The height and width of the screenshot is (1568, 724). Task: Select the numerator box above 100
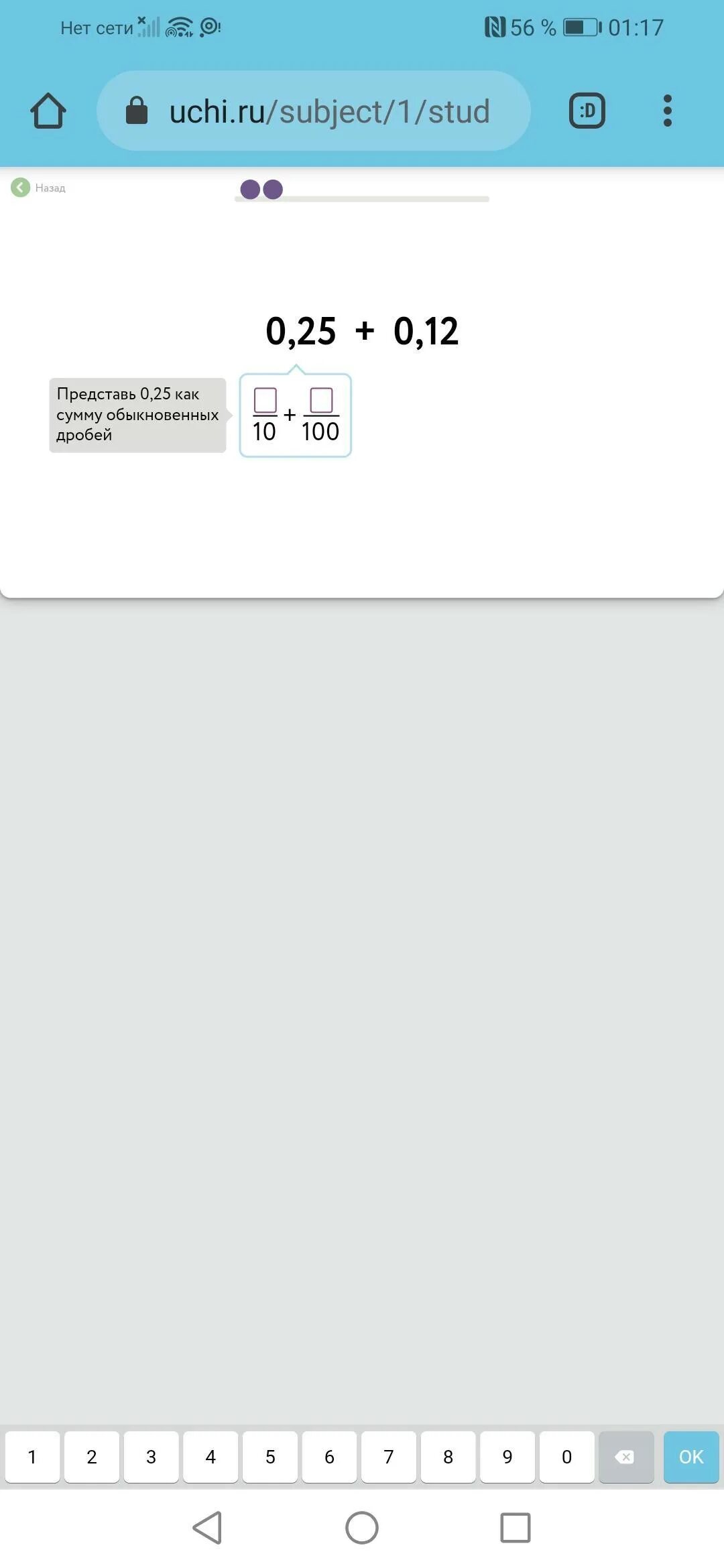(x=321, y=401)
